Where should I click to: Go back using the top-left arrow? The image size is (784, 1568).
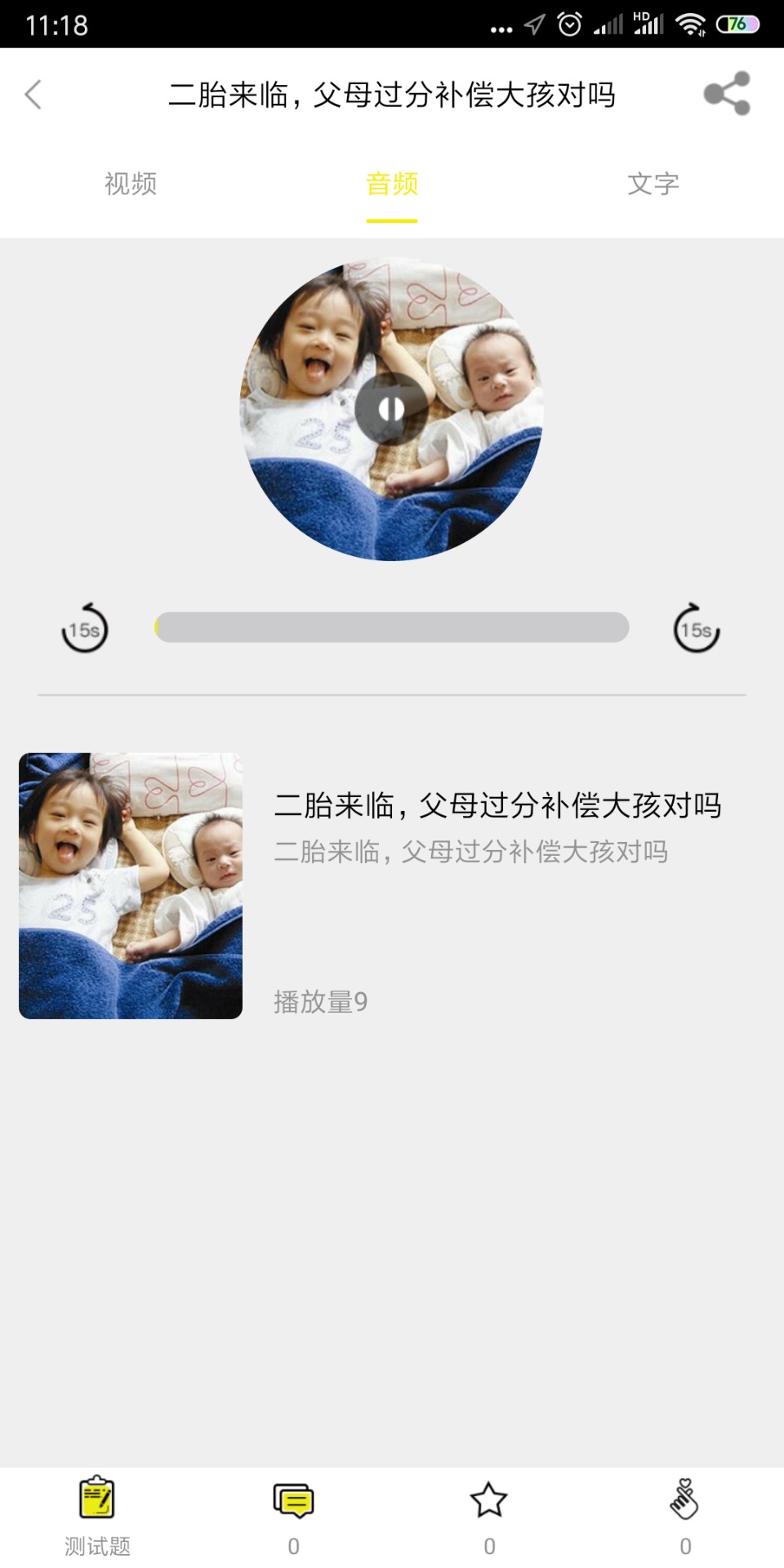coord(33,95)
